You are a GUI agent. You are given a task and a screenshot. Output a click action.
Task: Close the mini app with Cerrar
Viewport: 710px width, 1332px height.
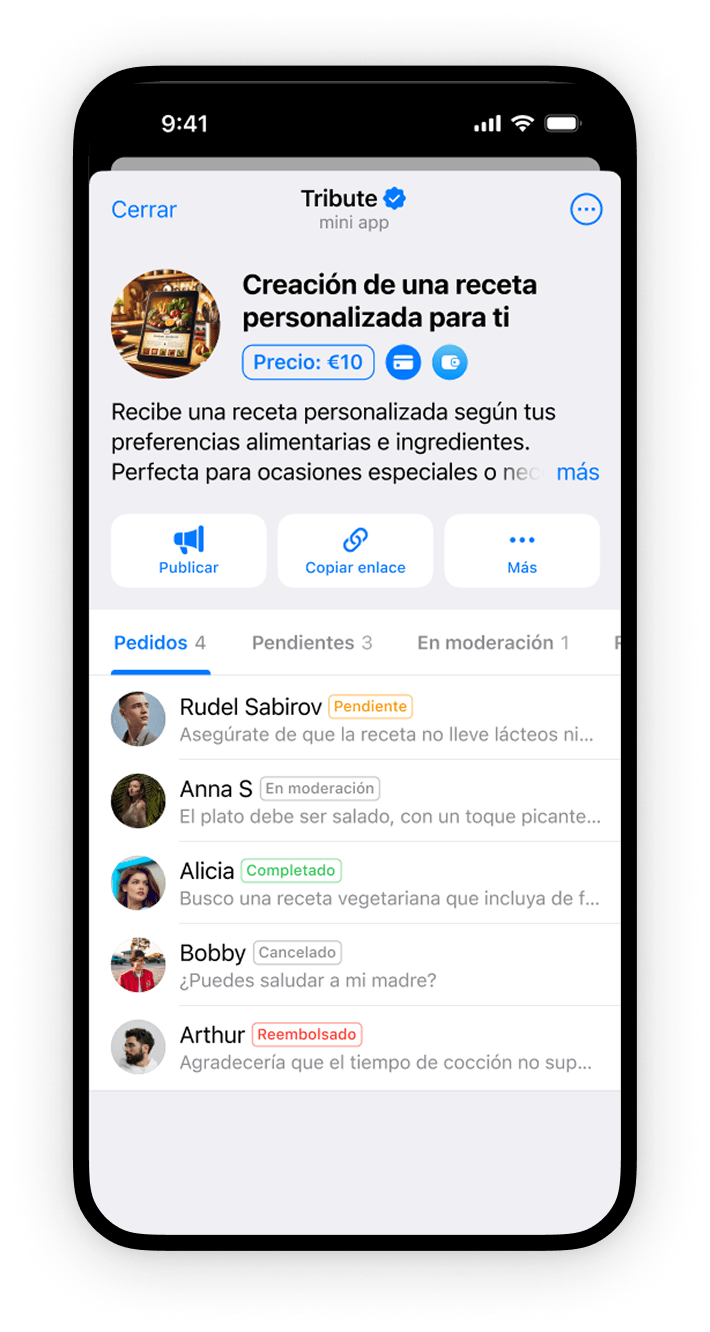[x=144, y=210]
